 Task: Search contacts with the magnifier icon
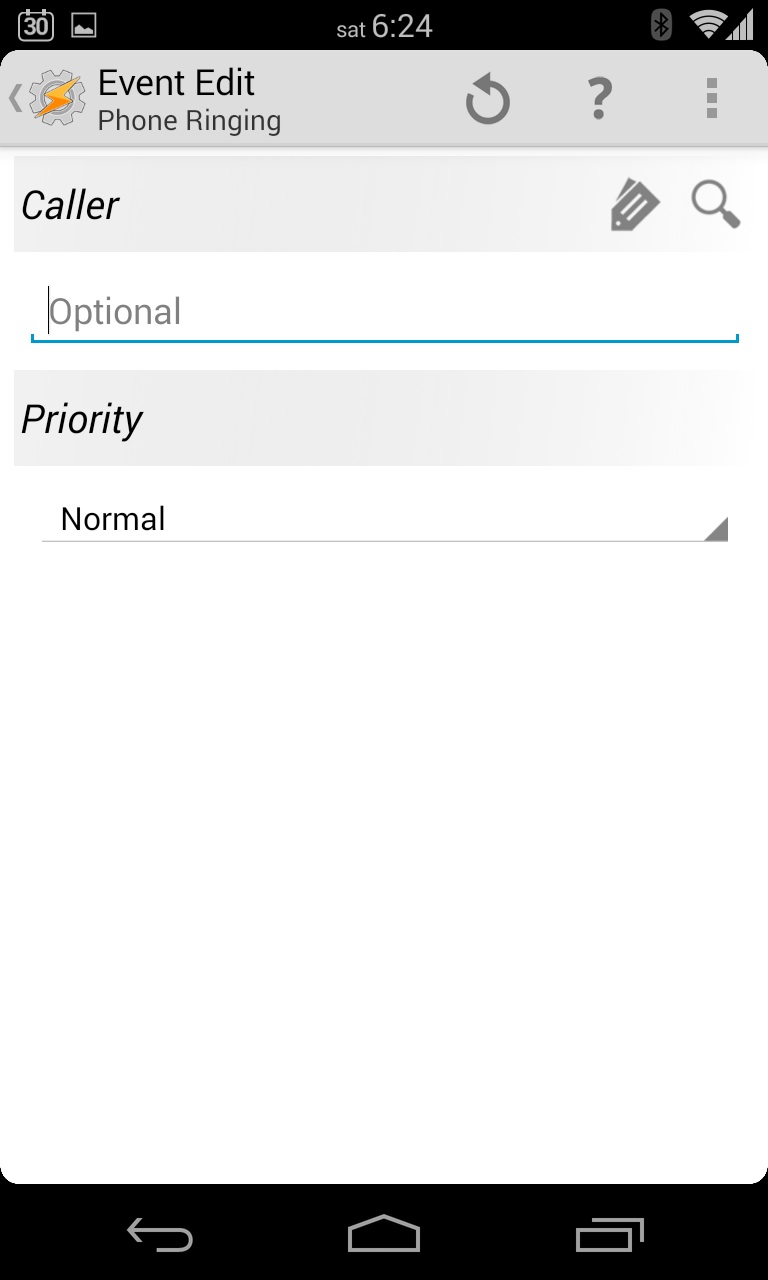(x=716, y=205)
